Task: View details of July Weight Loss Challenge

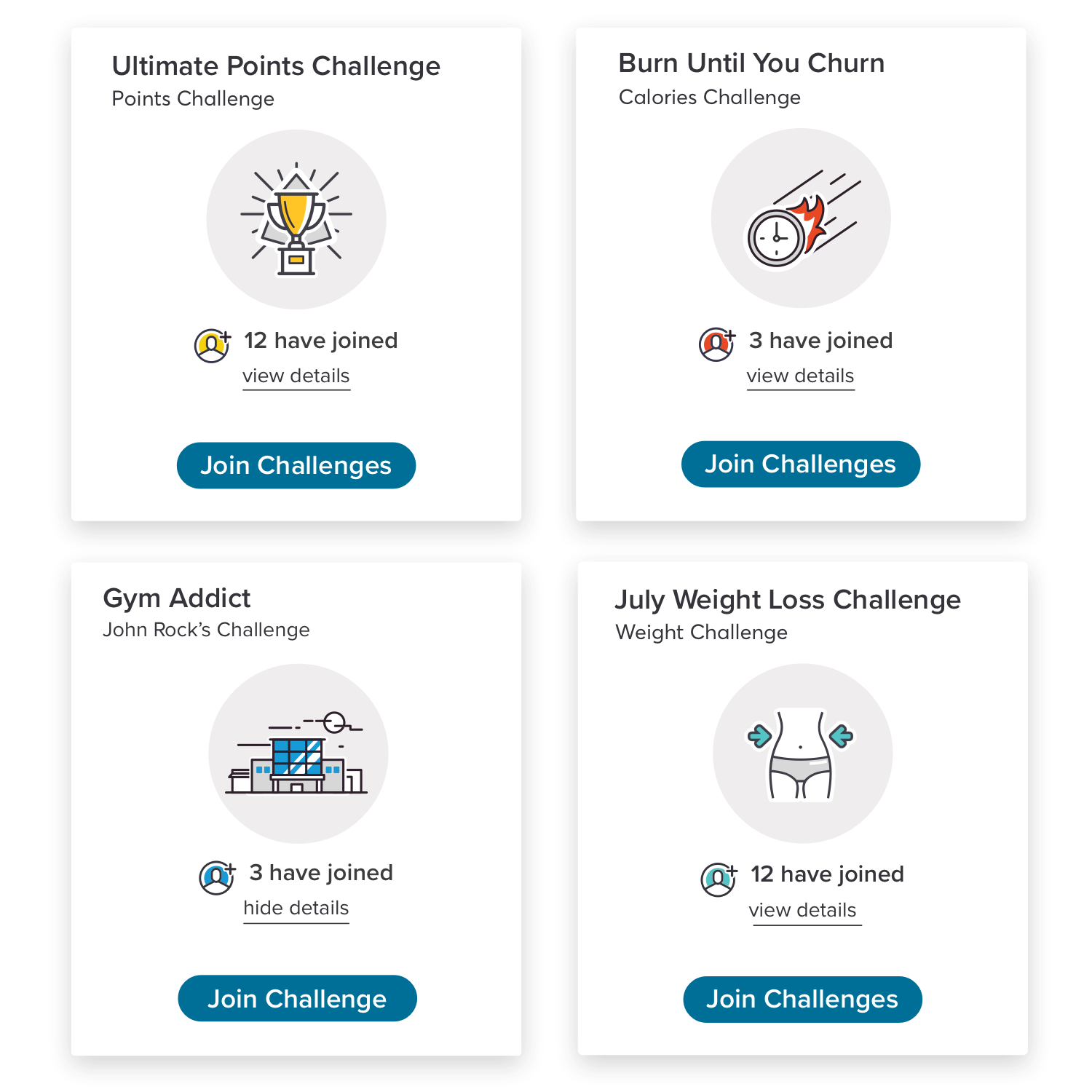Action: coord(802,911)
